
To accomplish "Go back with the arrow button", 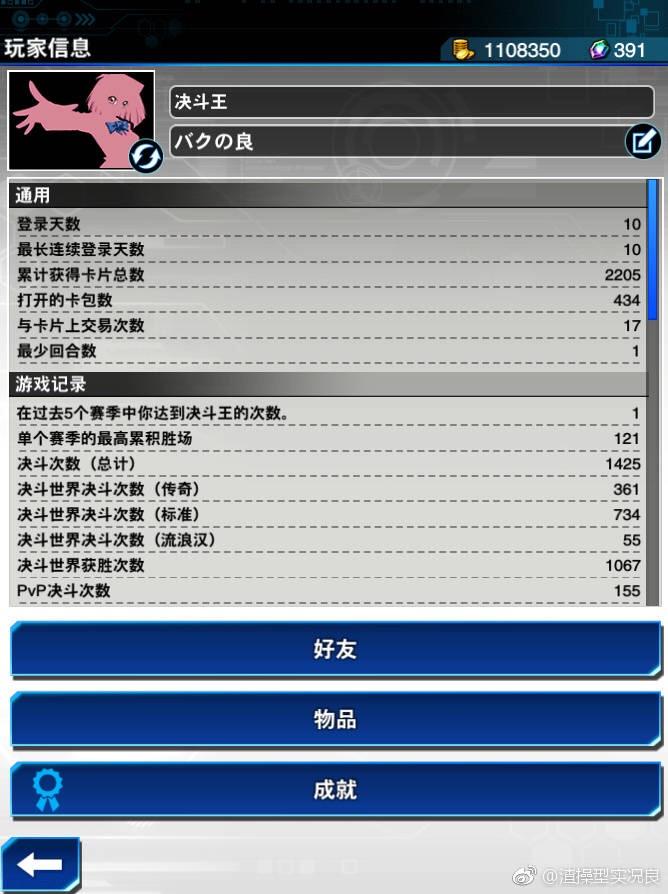I will [40, 865].
